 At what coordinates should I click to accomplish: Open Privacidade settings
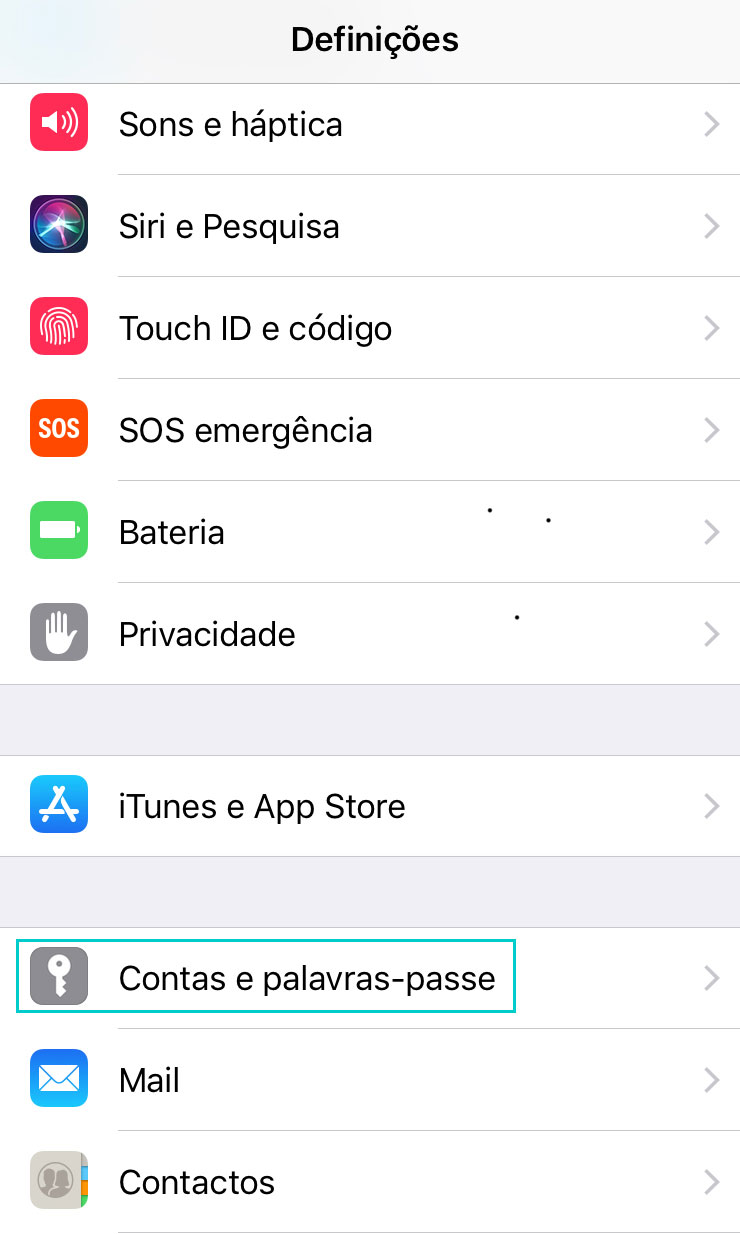pyautogui.click(x=370, y=634)
